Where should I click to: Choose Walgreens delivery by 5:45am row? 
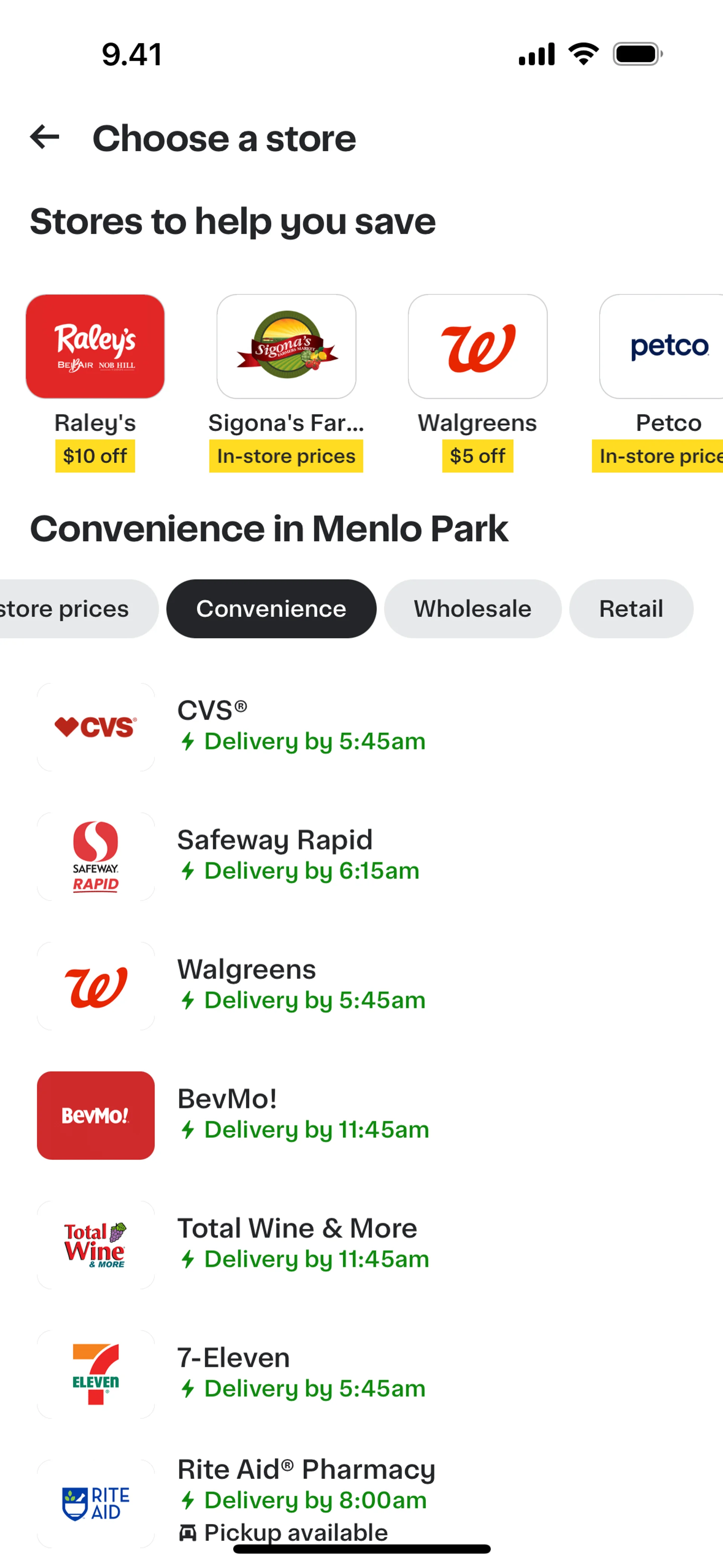coord(301,986)
